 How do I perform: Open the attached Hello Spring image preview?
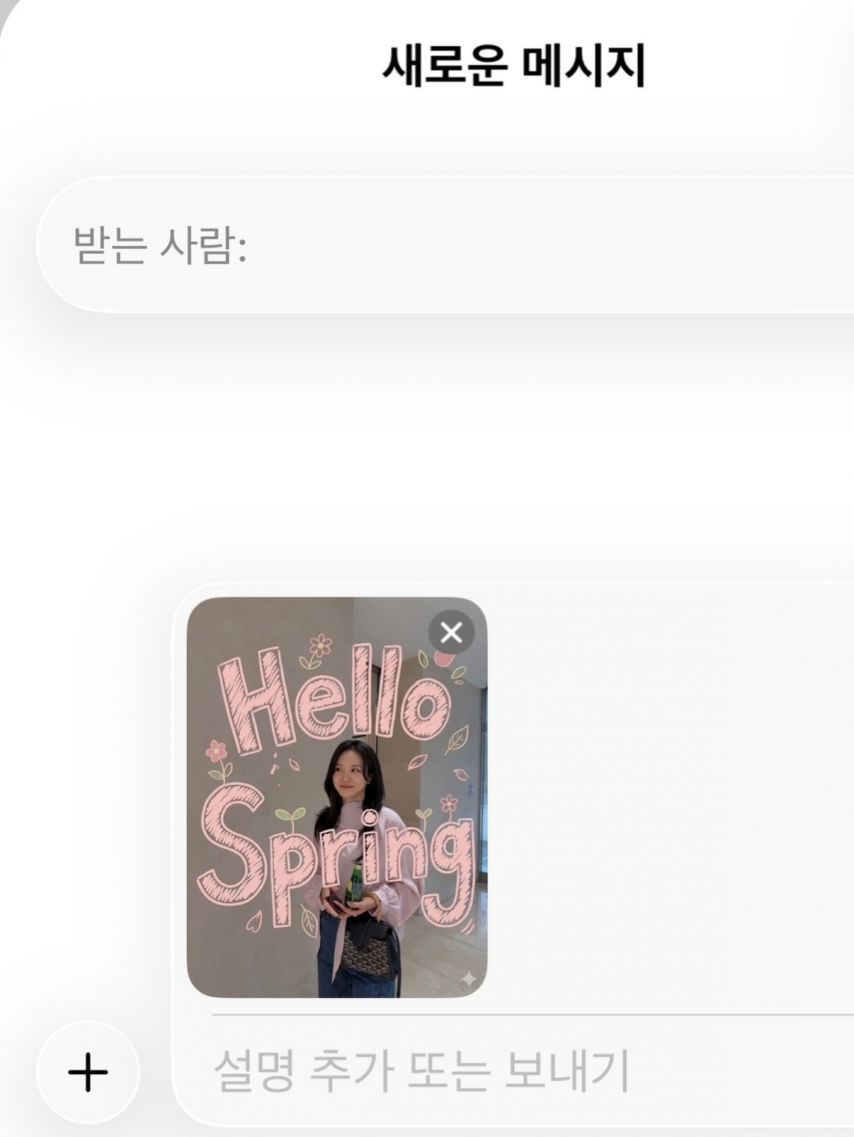(x=336, y=820)
